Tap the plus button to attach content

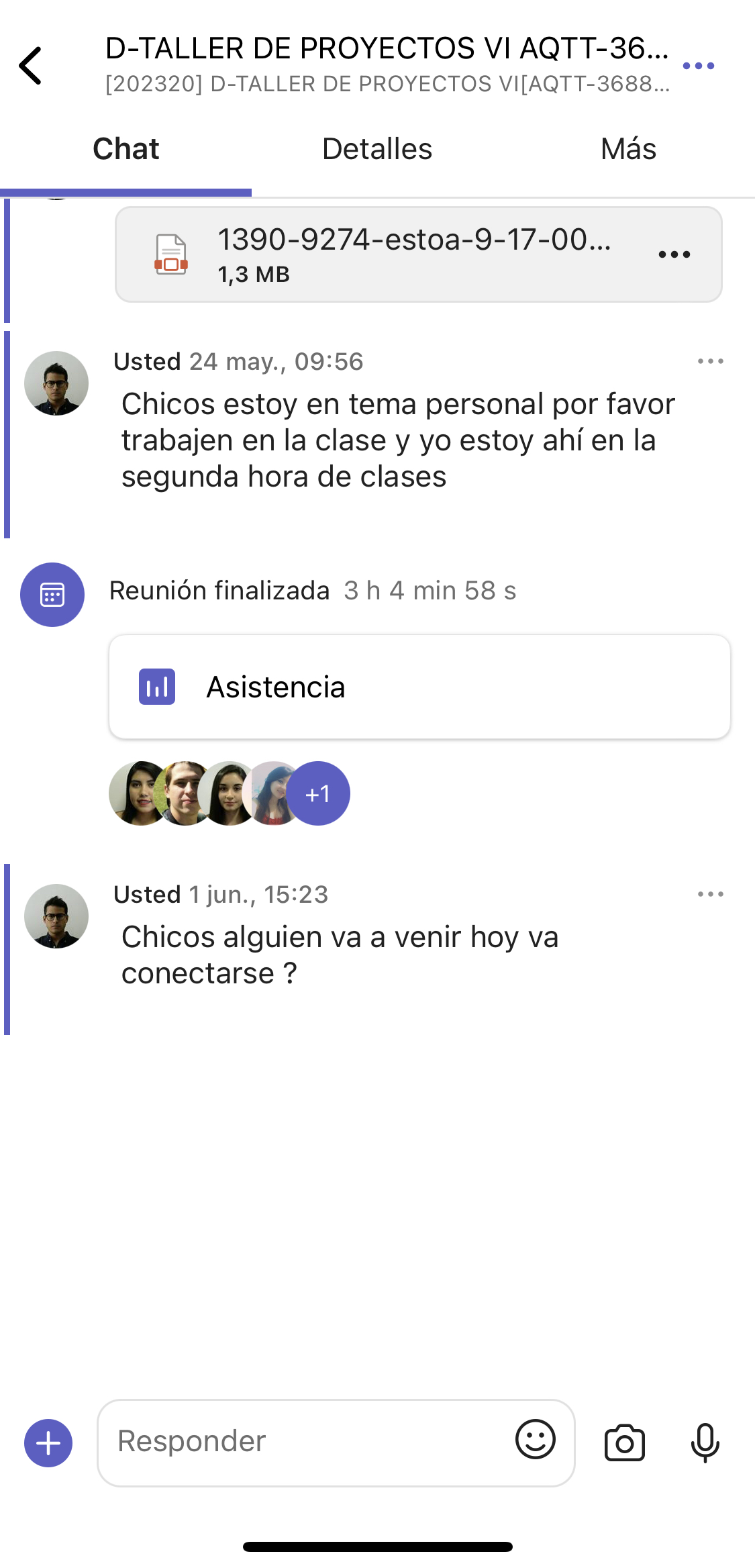tap(48, 1443)
